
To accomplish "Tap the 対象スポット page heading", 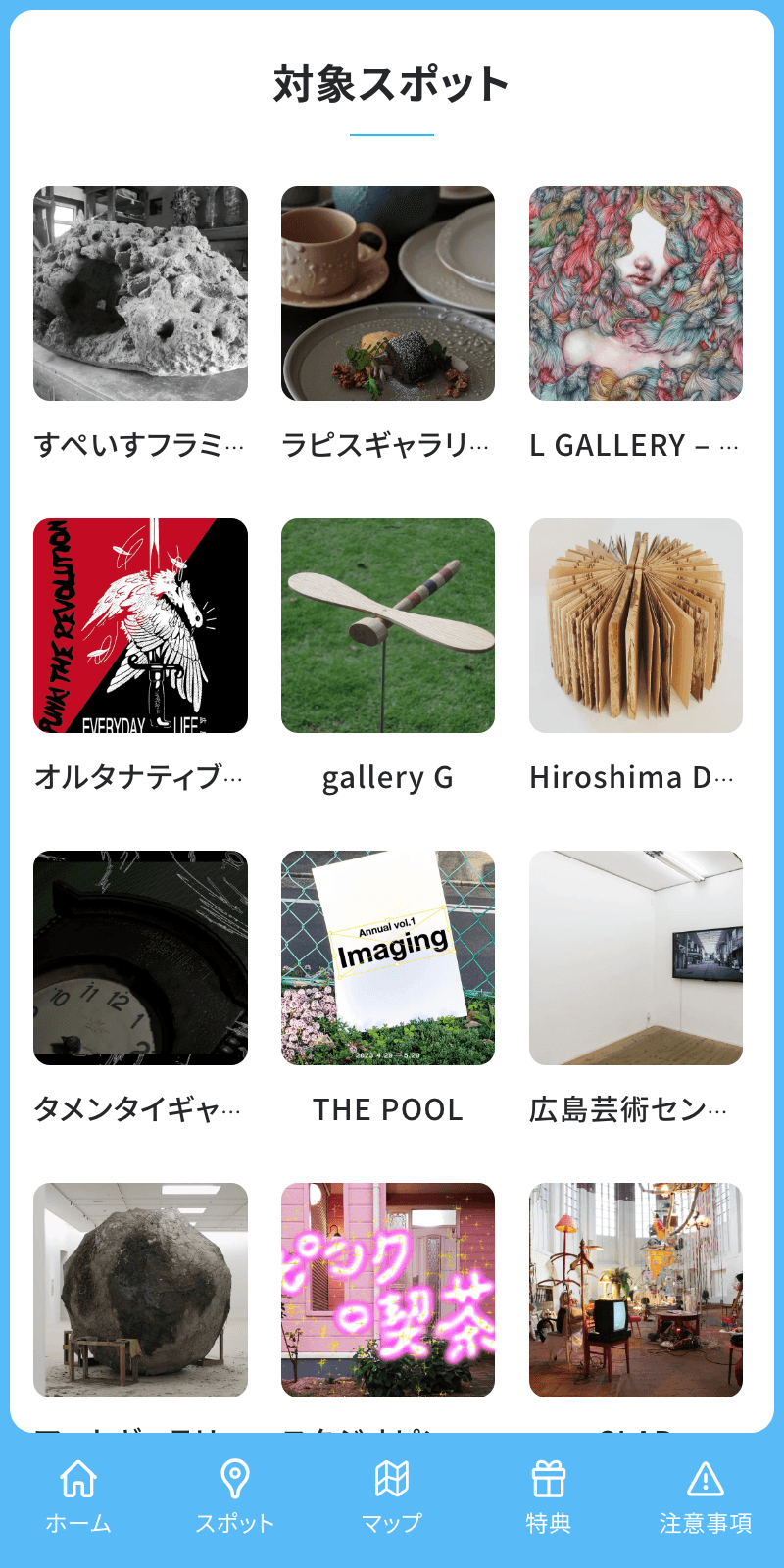I will point(392,84).
